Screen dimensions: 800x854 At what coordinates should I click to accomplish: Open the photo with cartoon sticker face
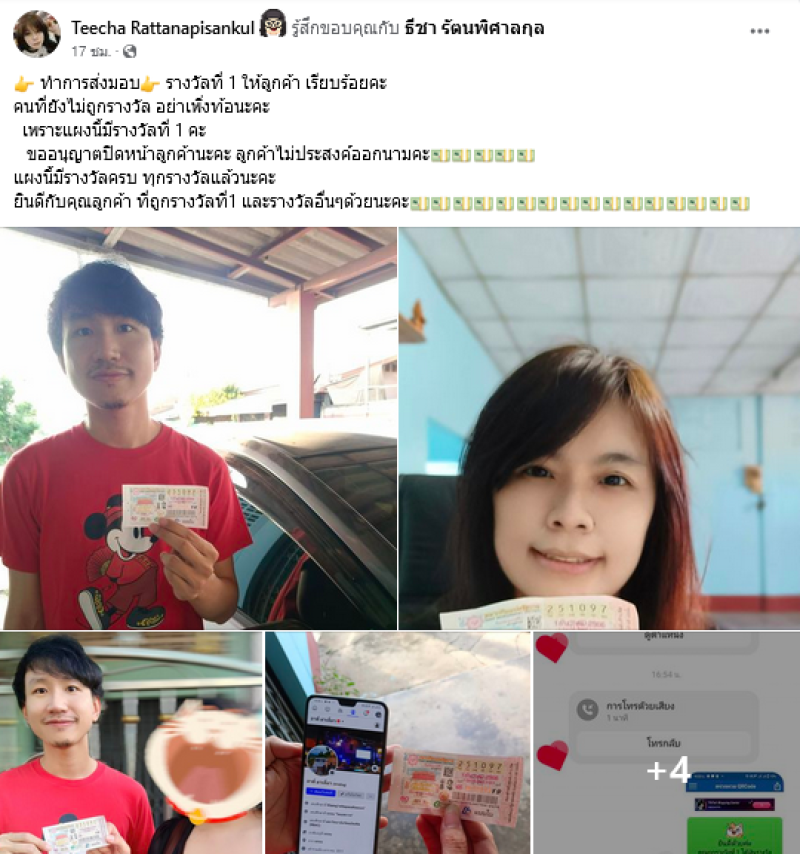[x=130, y=743]
